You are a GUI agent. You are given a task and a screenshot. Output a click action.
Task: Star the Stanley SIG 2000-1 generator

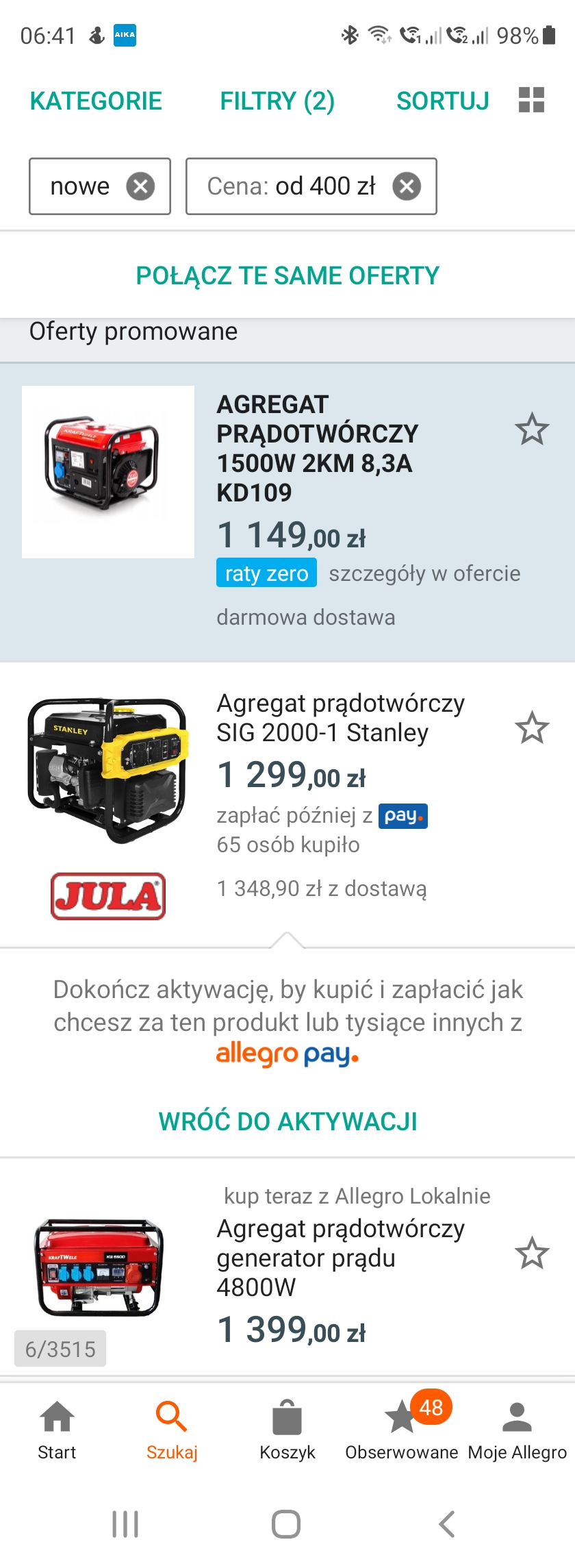point(532,727)
